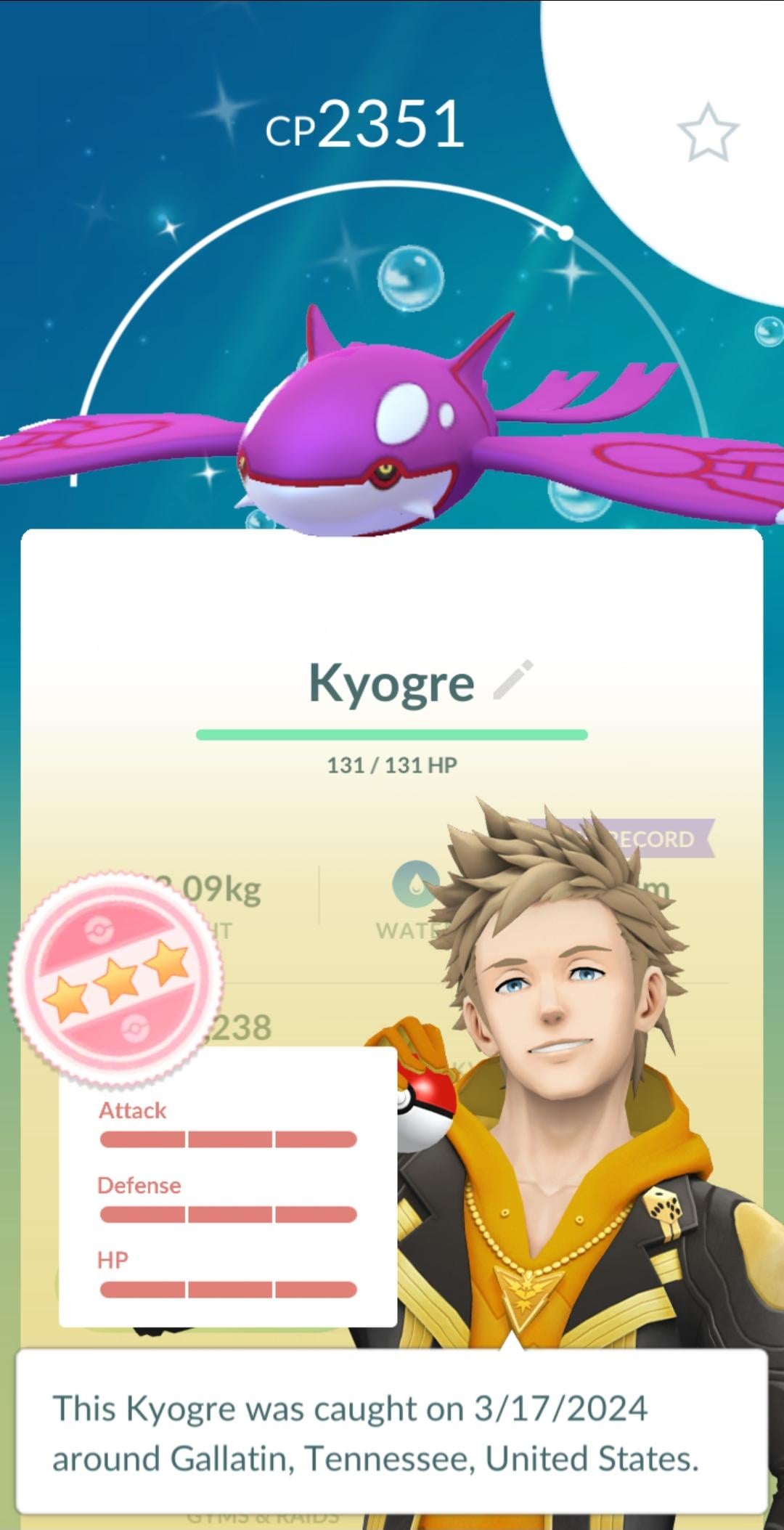Mark Kyogre as favorite with the star
This screenshot has height=1530, width=784.
[707, 132]
